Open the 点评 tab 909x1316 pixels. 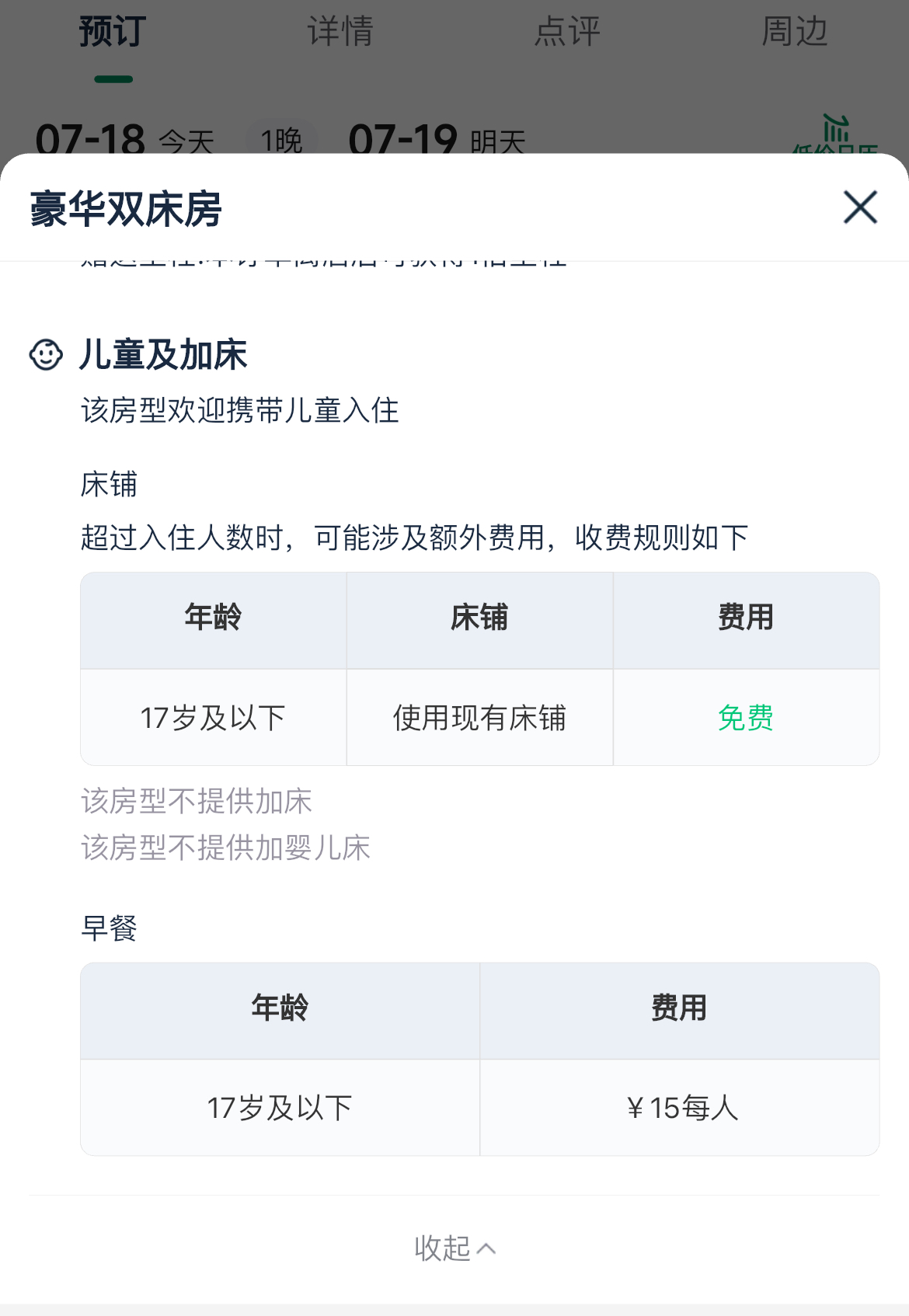(x=567, y=32)
